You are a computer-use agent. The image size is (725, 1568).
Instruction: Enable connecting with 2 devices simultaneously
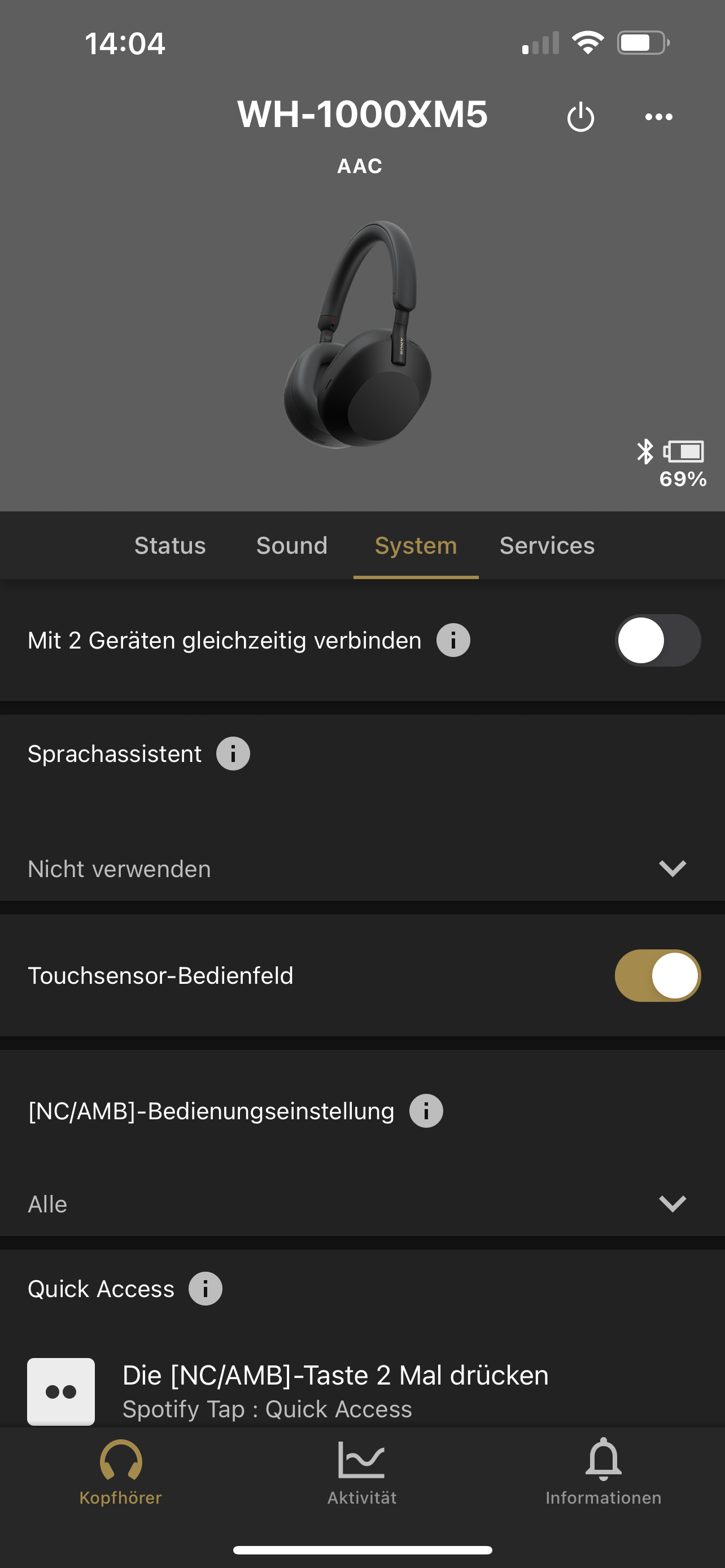657,640
